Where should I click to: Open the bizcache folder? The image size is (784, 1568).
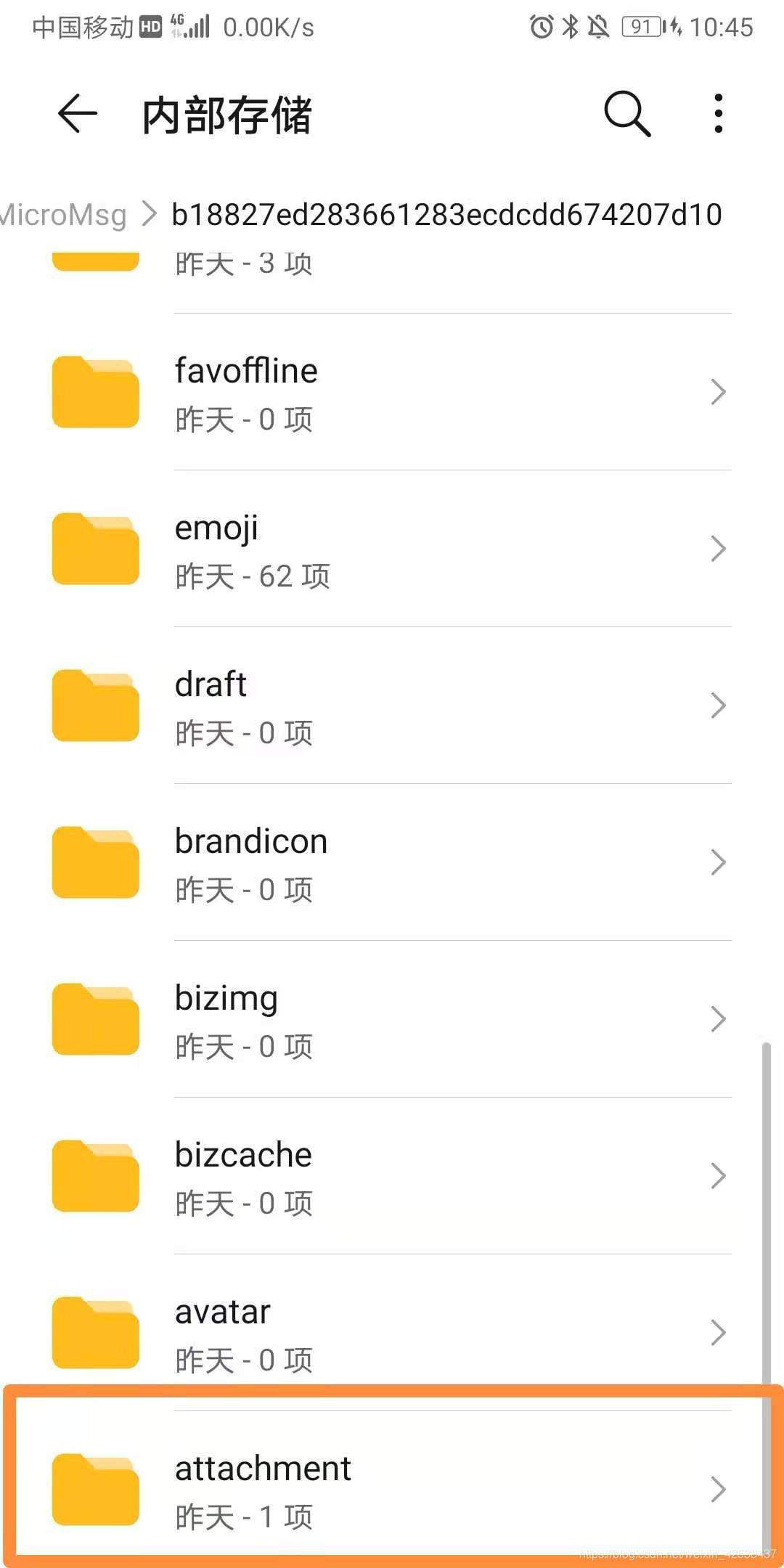(x=392, y=1177)
